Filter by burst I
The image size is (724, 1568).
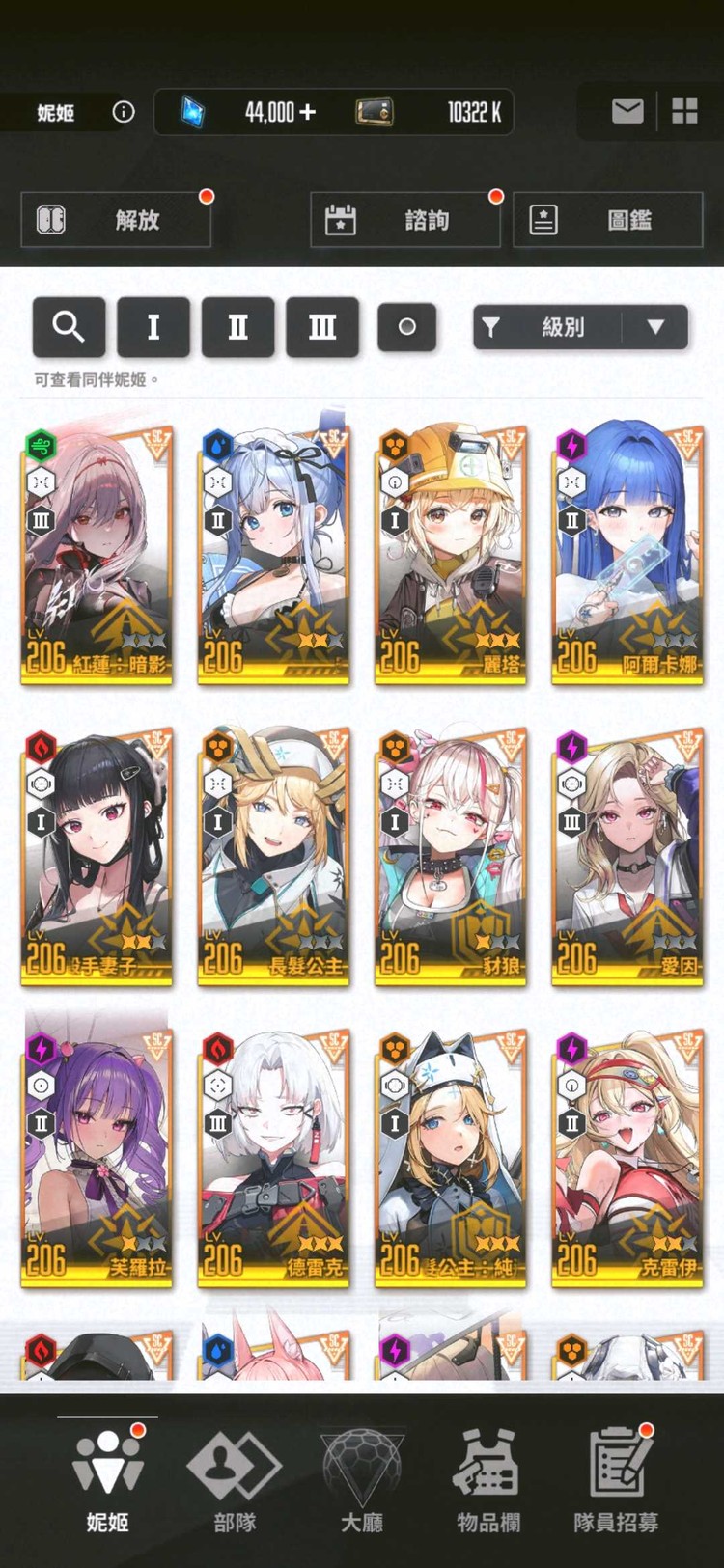coord(153,327)
